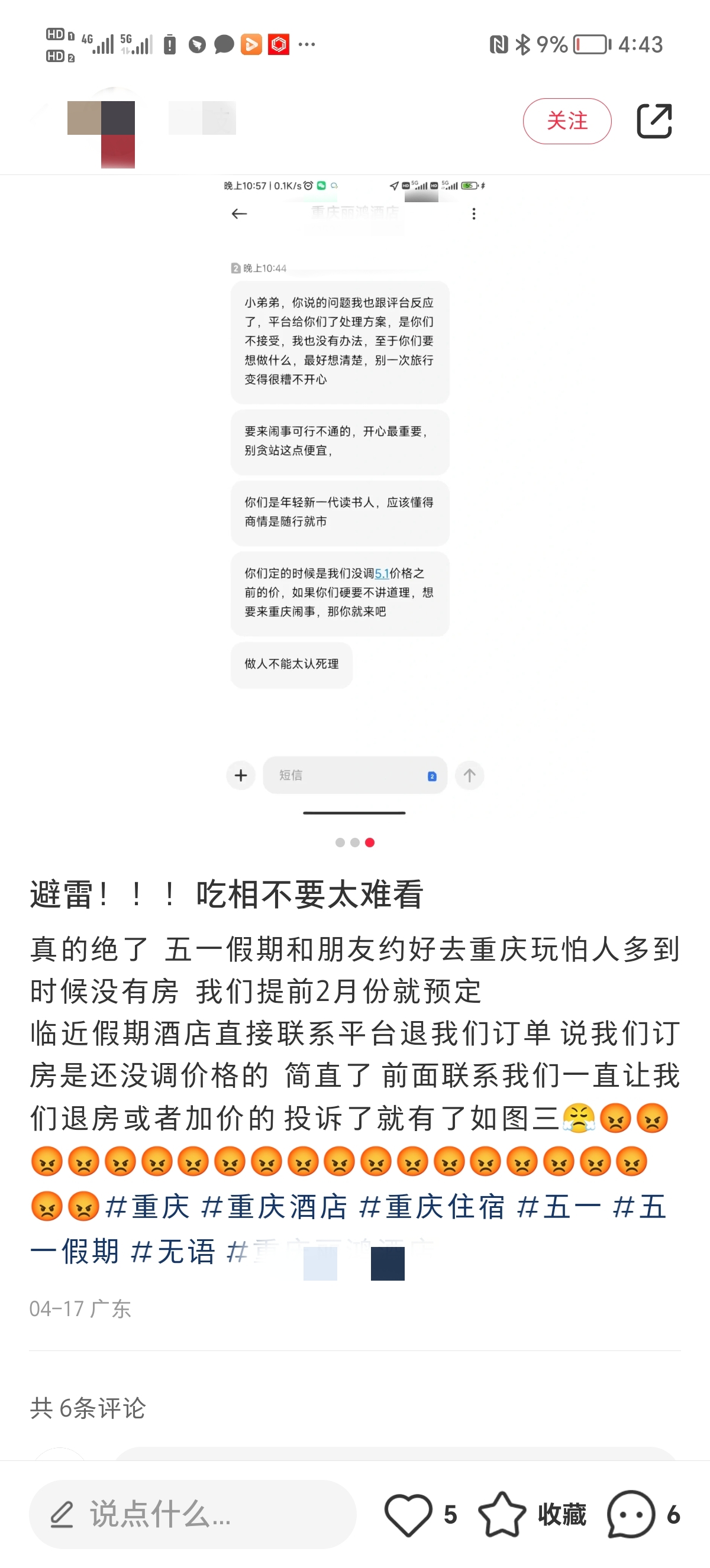Open hashtag #重庆

147,1206
